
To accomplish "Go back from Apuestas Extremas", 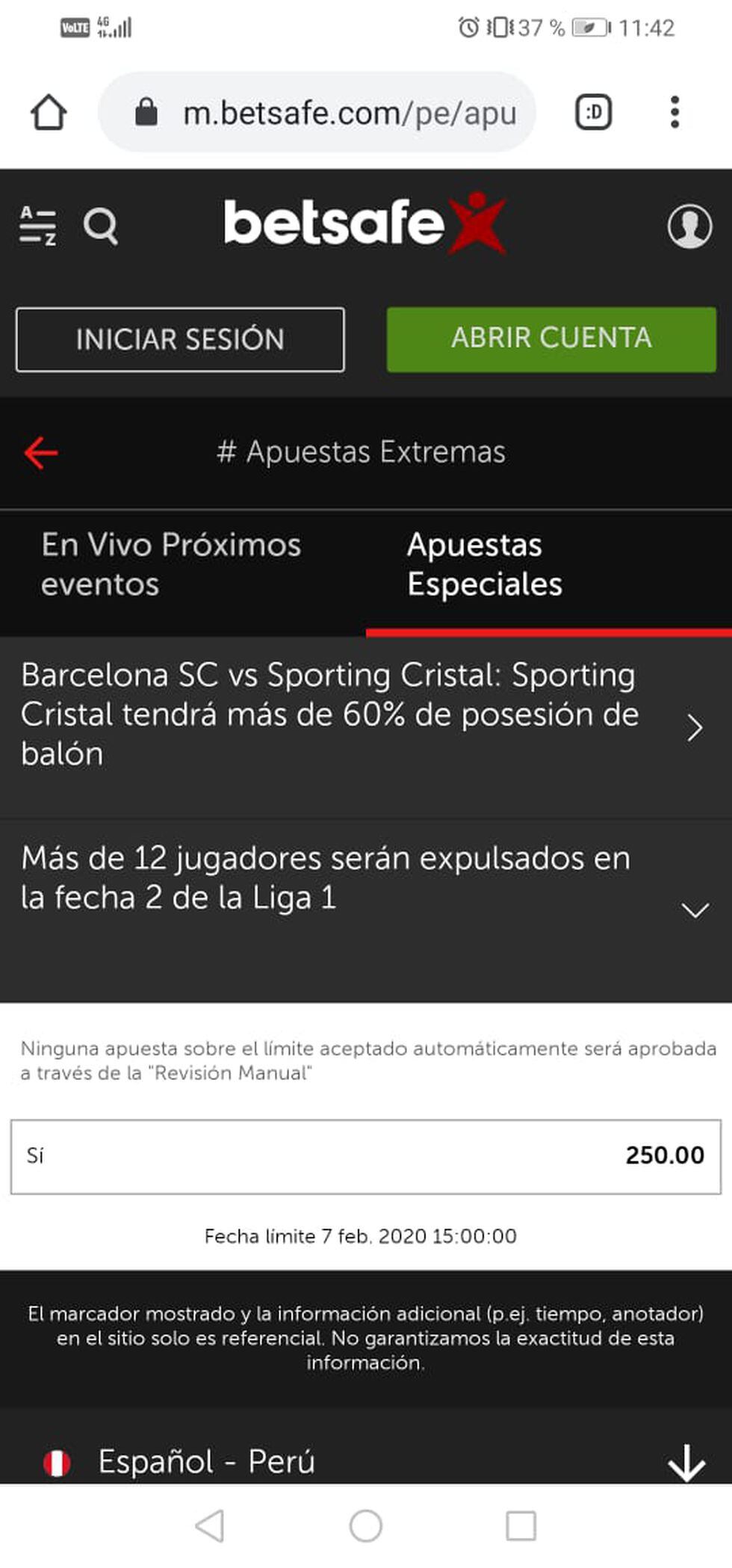I will (x=41, y=452).
